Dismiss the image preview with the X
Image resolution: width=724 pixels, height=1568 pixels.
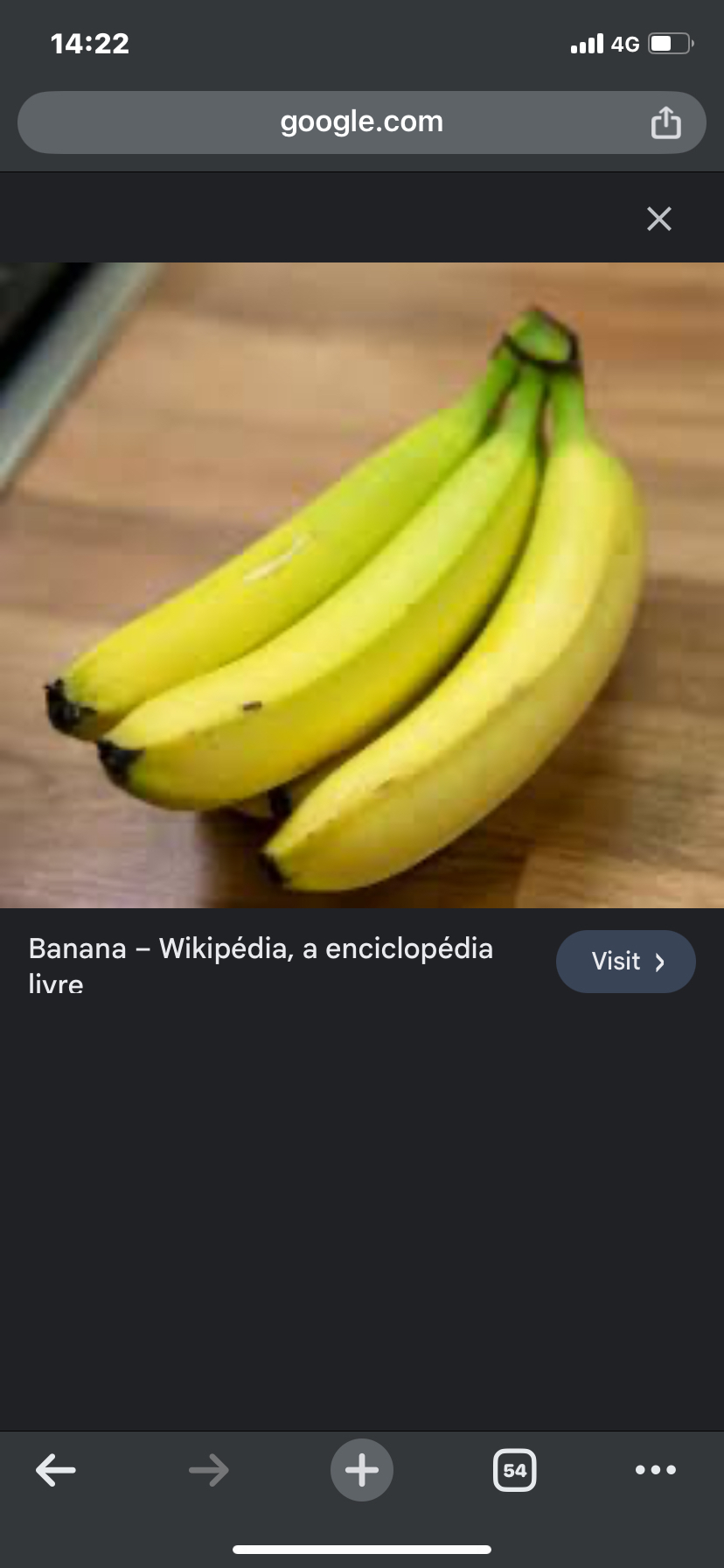(x=658, y=219)
